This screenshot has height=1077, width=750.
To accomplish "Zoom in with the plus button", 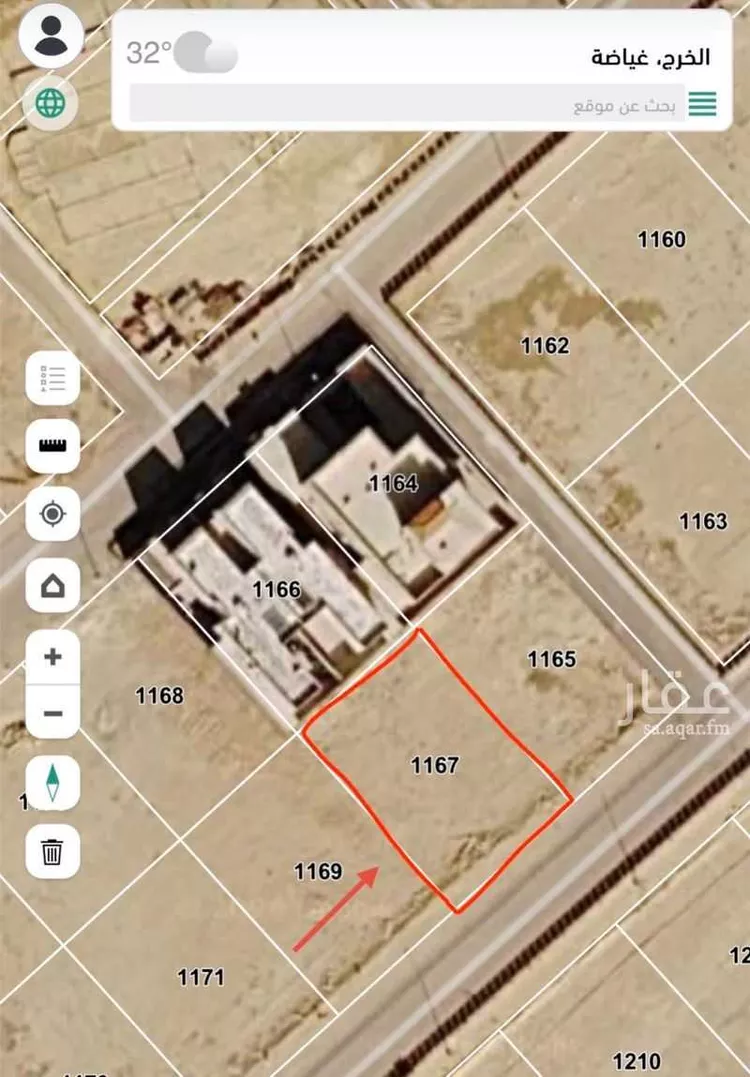I will pyautogui.click(x=52, y=657).
